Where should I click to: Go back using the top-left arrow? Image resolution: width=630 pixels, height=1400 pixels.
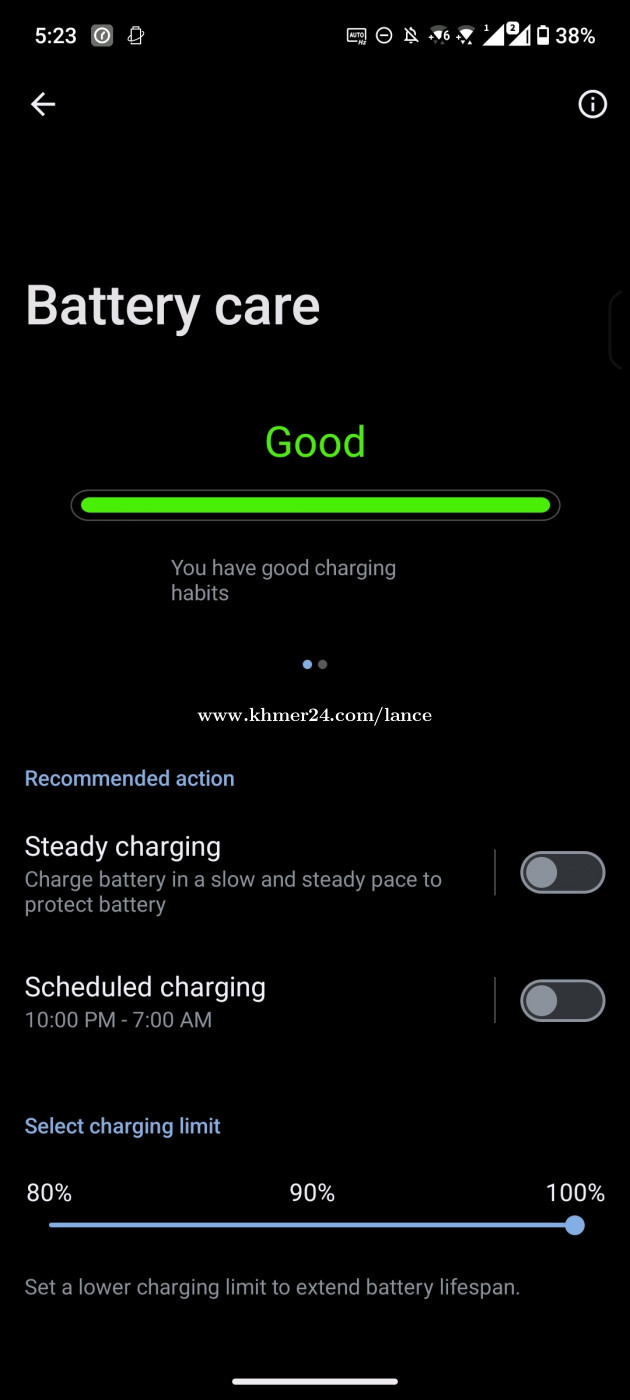coord(43,104)
